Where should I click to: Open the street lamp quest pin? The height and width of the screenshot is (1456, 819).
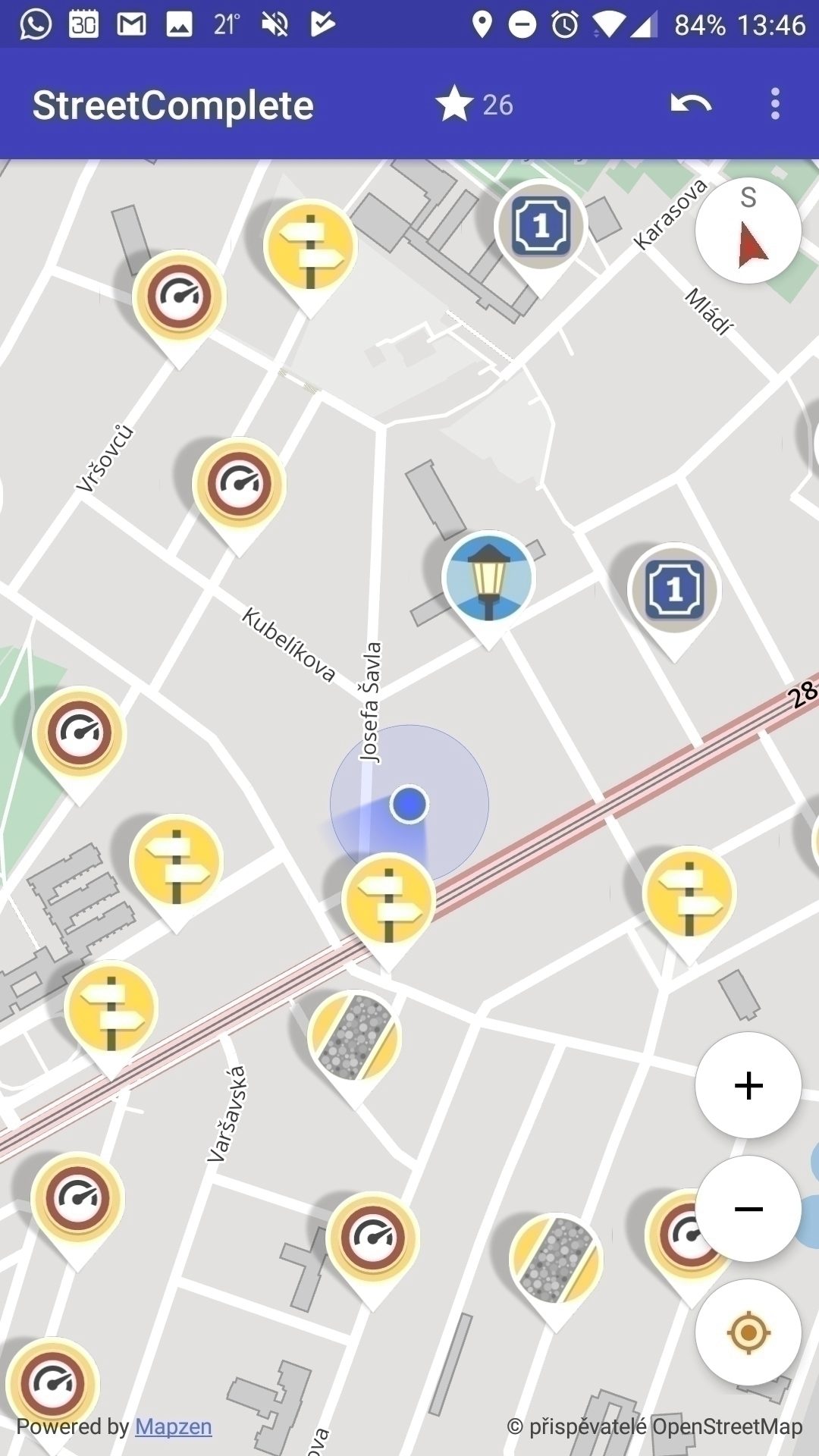tap(488, 581)
